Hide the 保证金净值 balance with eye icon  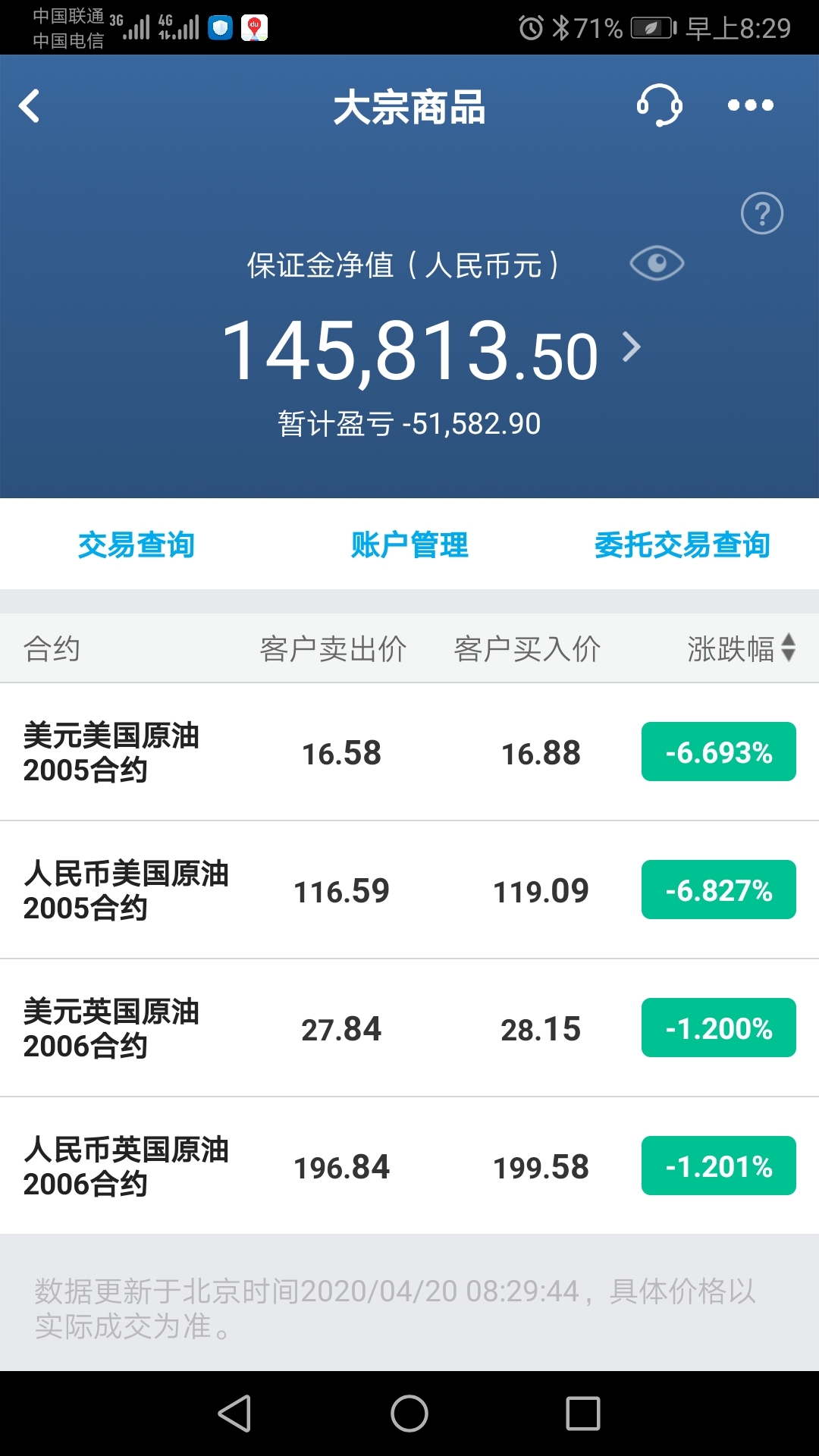coord(657,263)
